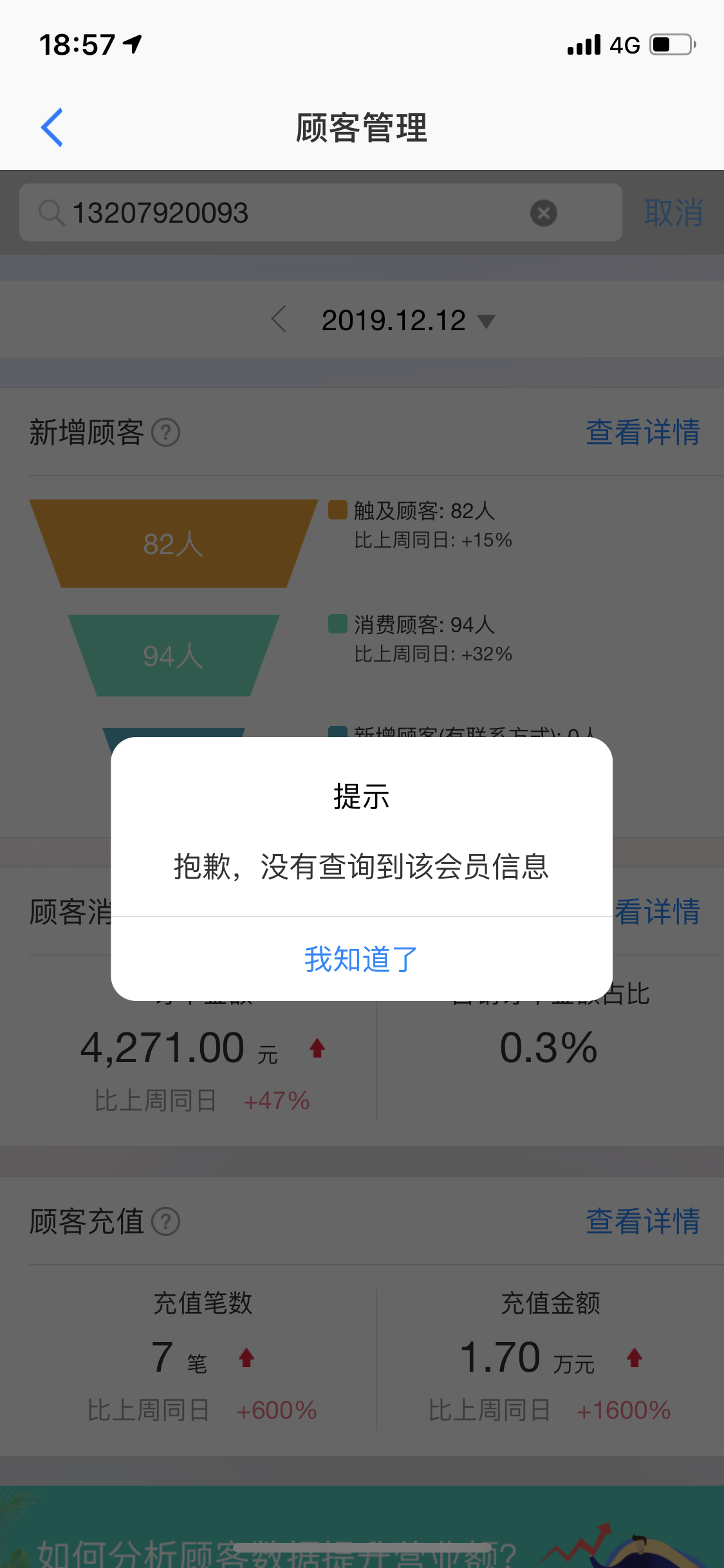This screenshot has width=724, height=1568.
Task: Open the help icon beside 顾客充值
Action: pyautogui.click(x=165, y=1222)
